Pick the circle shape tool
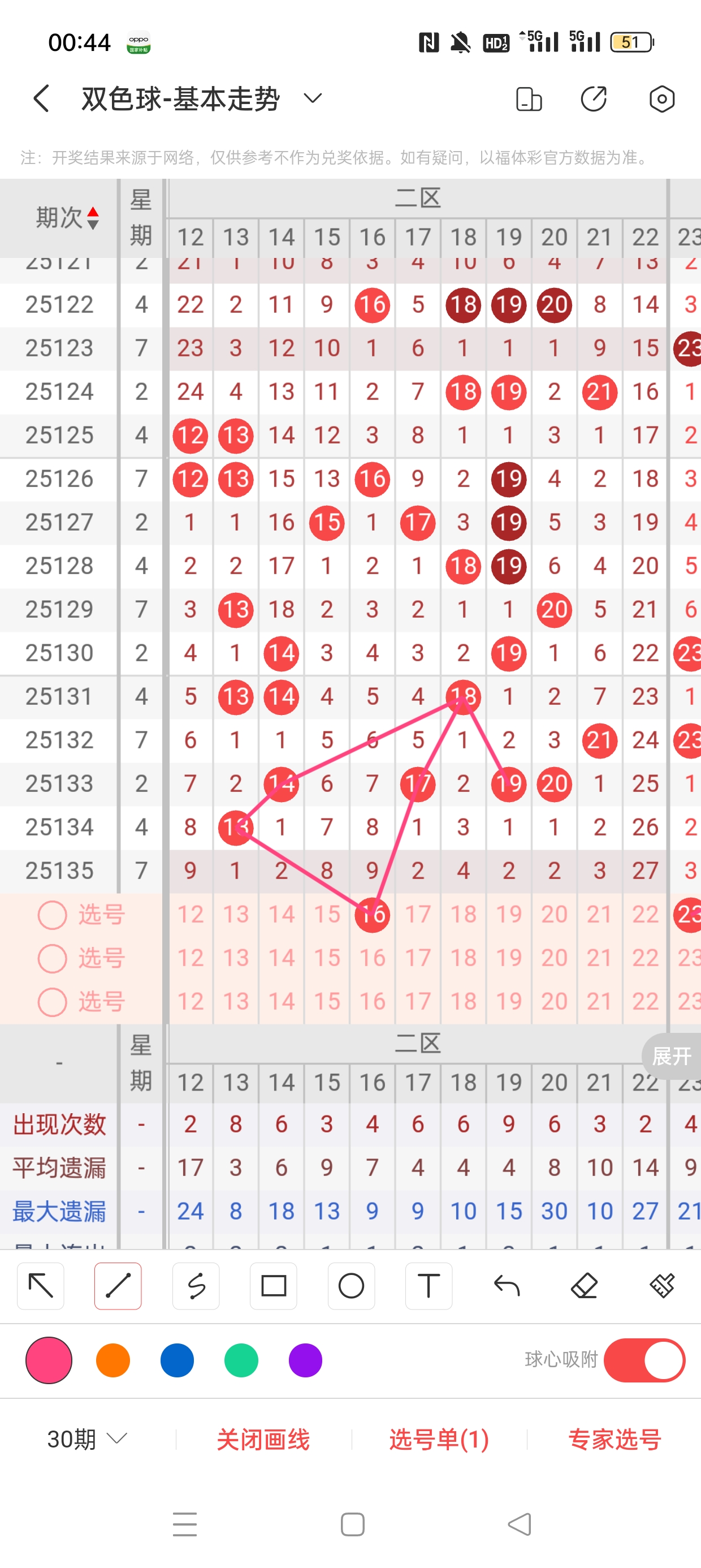 pos(351,1286)
